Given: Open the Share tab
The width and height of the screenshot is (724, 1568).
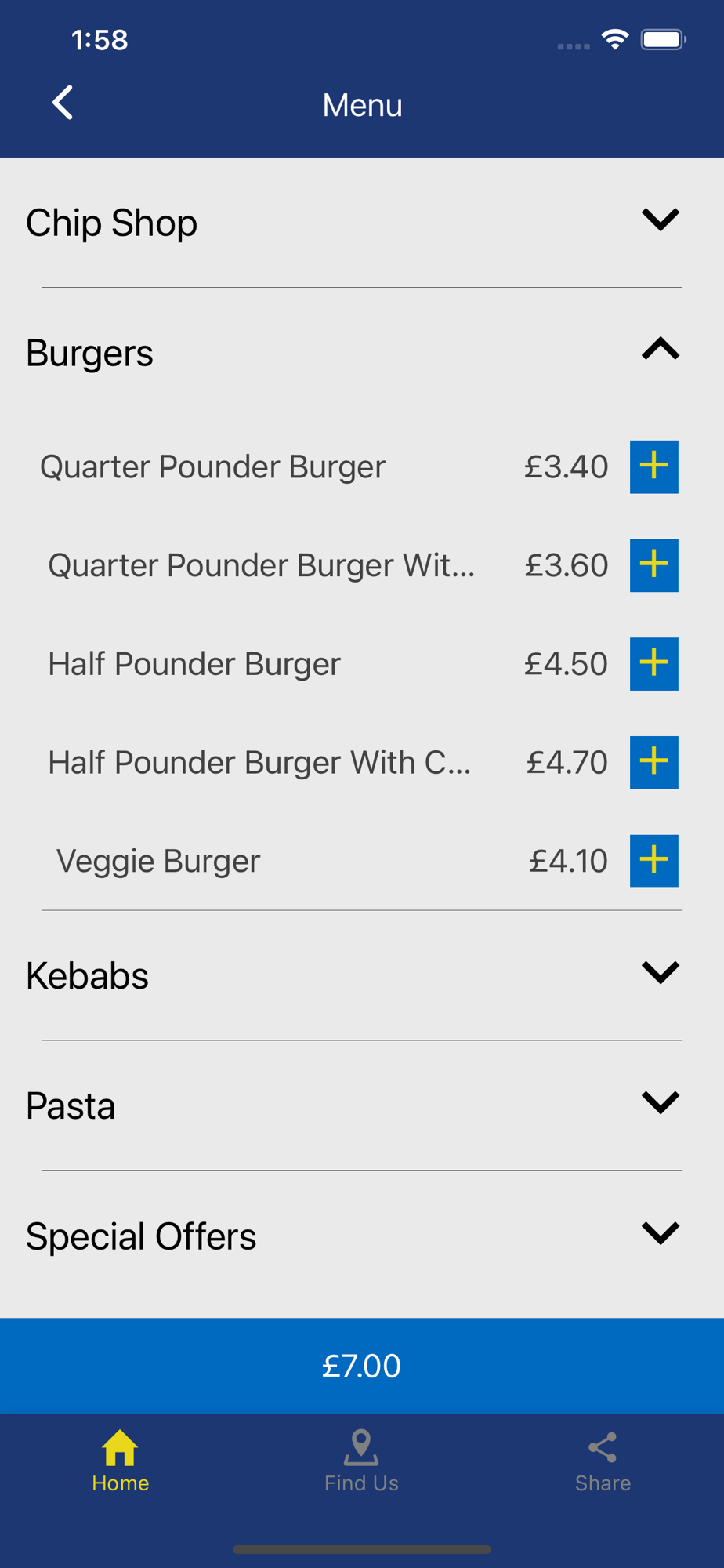Looking at the screenshot, I should 603,1460.
